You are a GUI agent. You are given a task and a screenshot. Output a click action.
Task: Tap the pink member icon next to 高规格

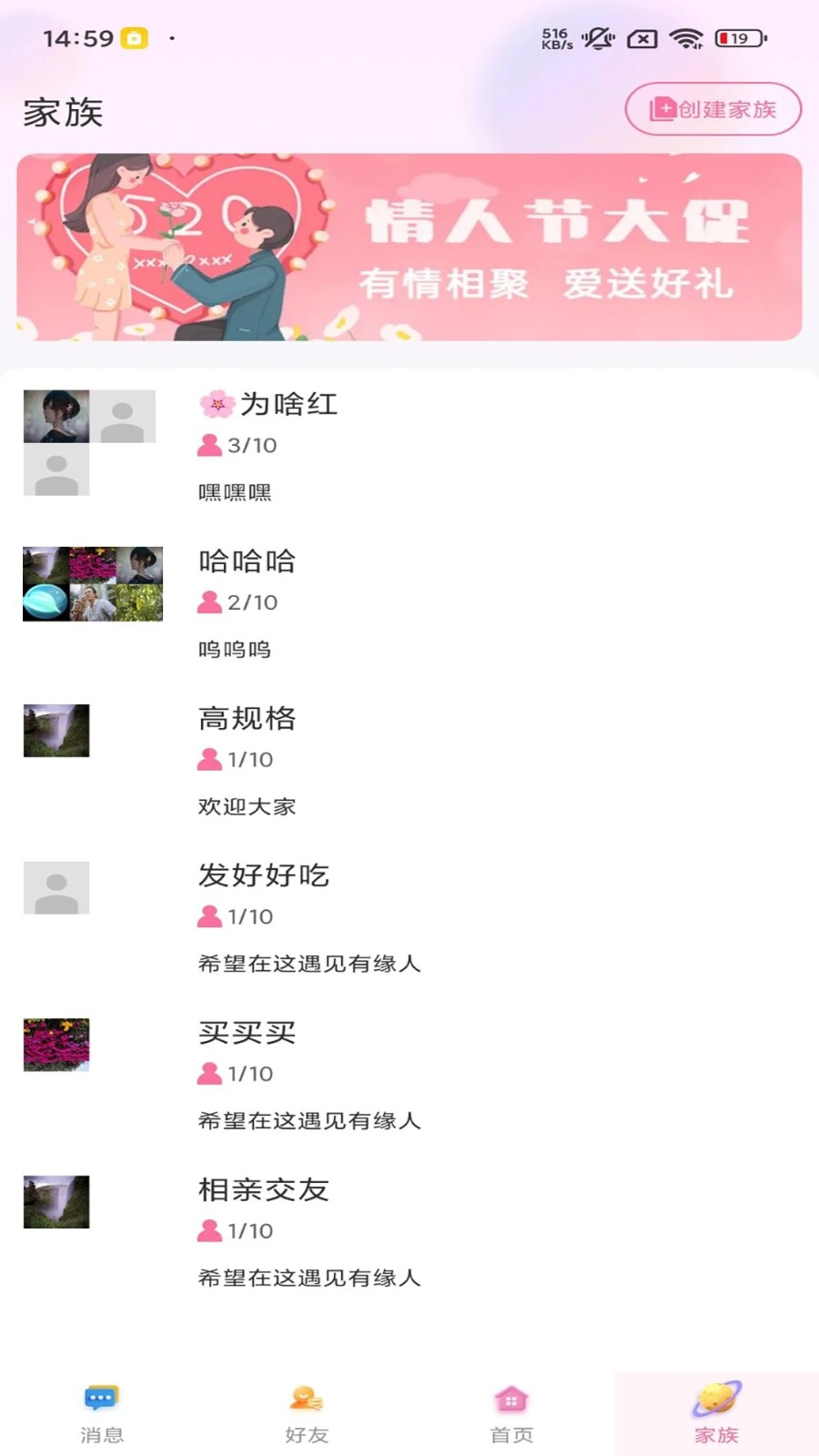tap(210, 759)
